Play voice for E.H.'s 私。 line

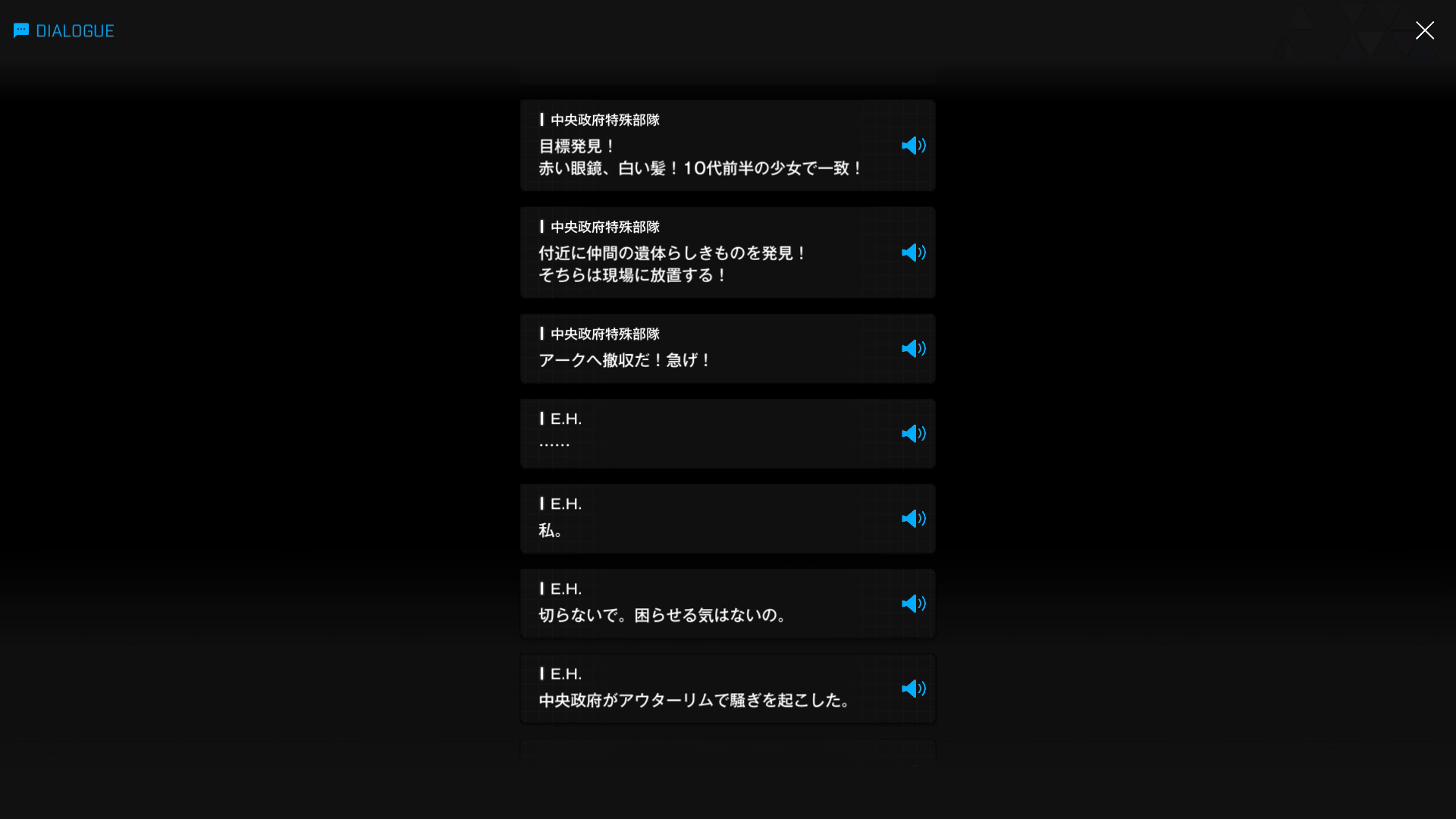[x=913, y=519]
